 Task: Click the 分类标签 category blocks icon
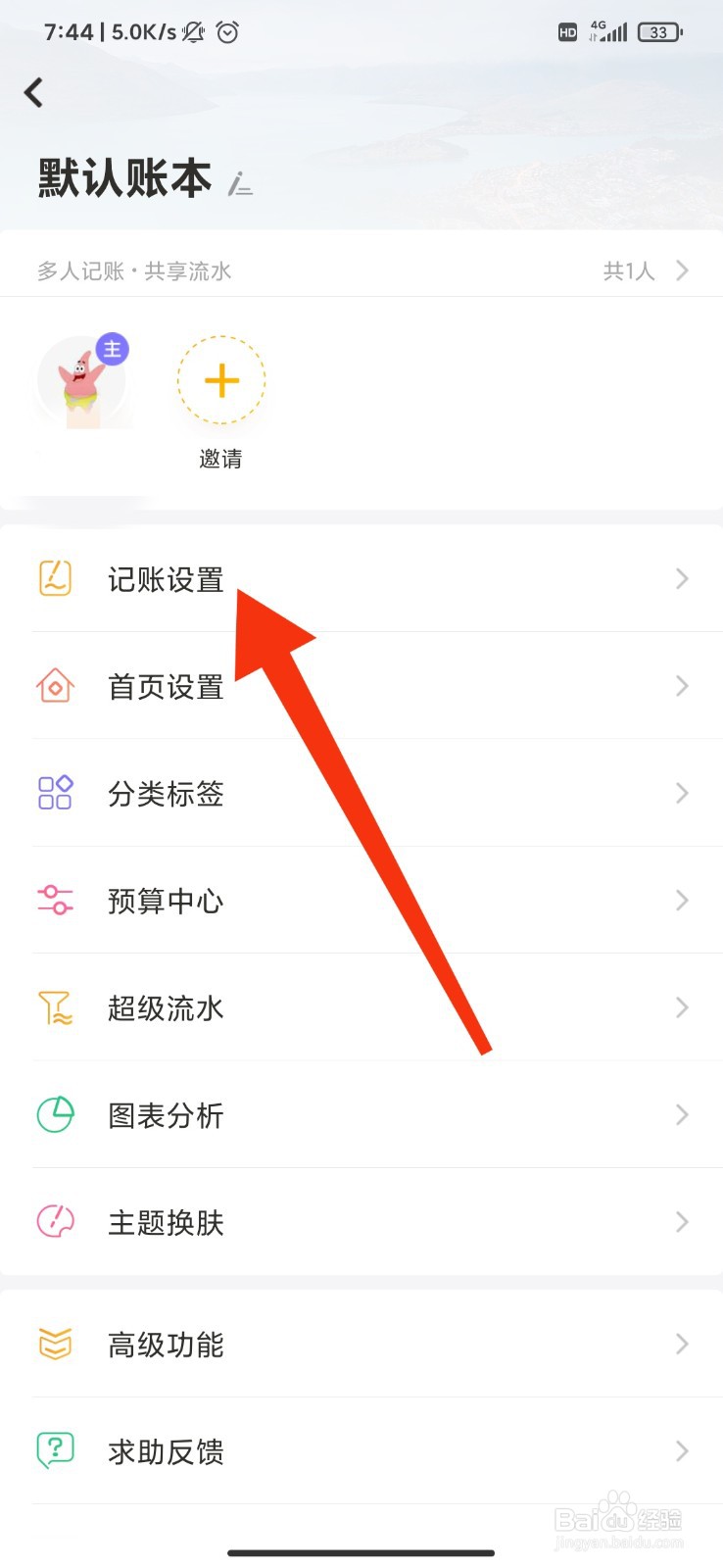tap(56, 794)
